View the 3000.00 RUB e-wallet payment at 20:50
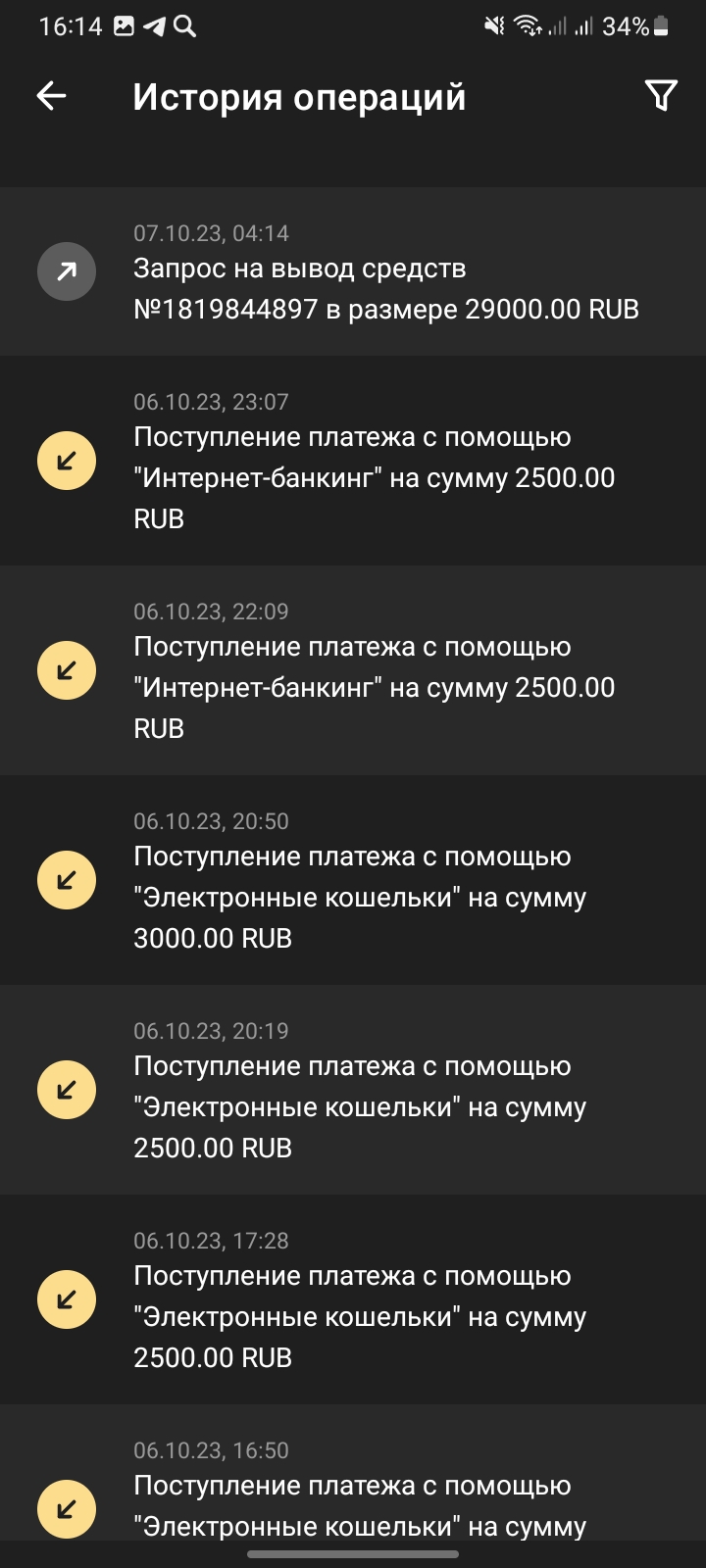 click(353, 880)
